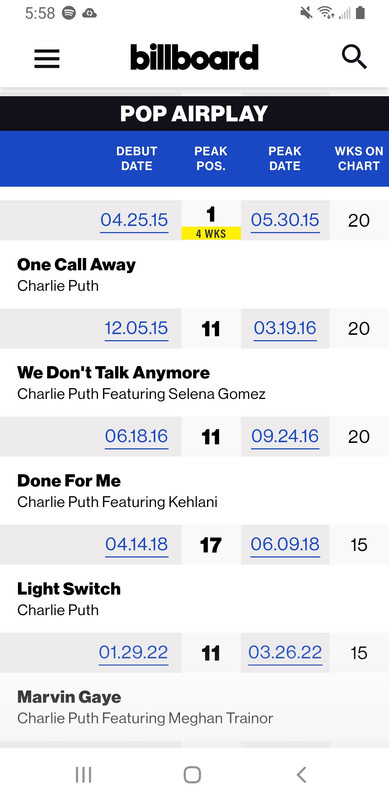Open We Don't Talk Anymore debut date 06.18.16
The image size is (389, 800).
pos(136,436)
